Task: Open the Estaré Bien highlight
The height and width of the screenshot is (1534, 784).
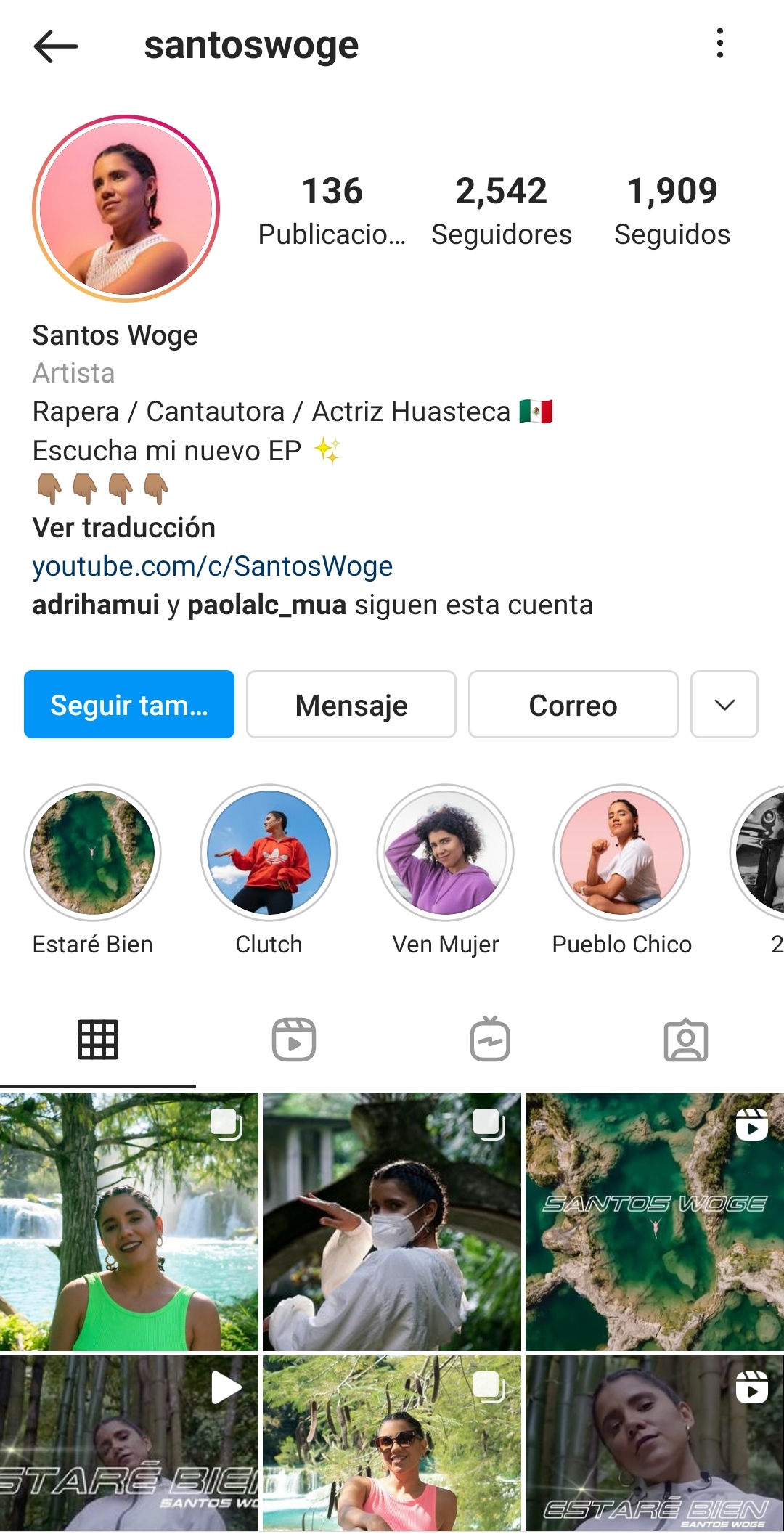Action: point(93,852)
